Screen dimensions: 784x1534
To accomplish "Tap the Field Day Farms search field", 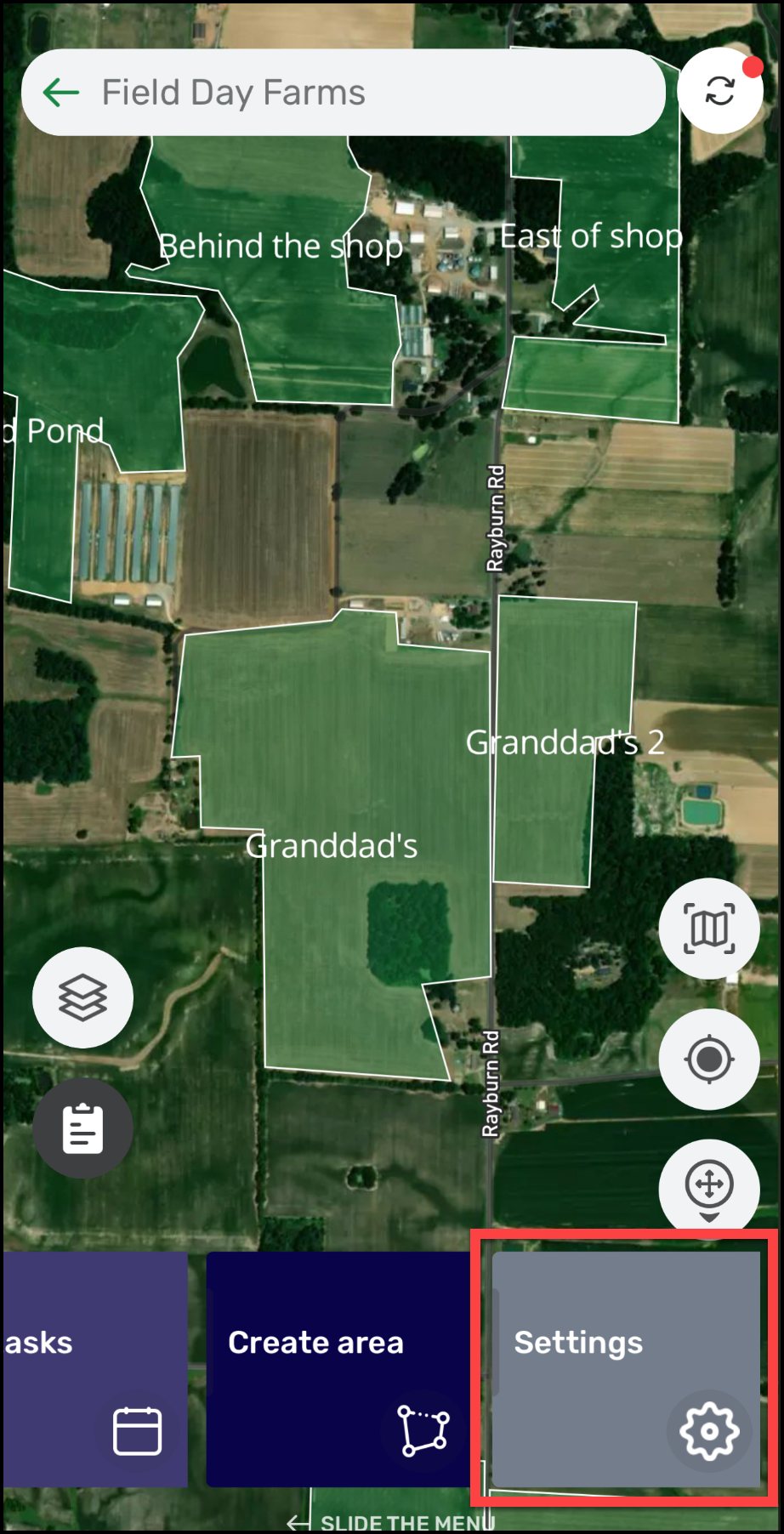I will (x=357, y=93).
